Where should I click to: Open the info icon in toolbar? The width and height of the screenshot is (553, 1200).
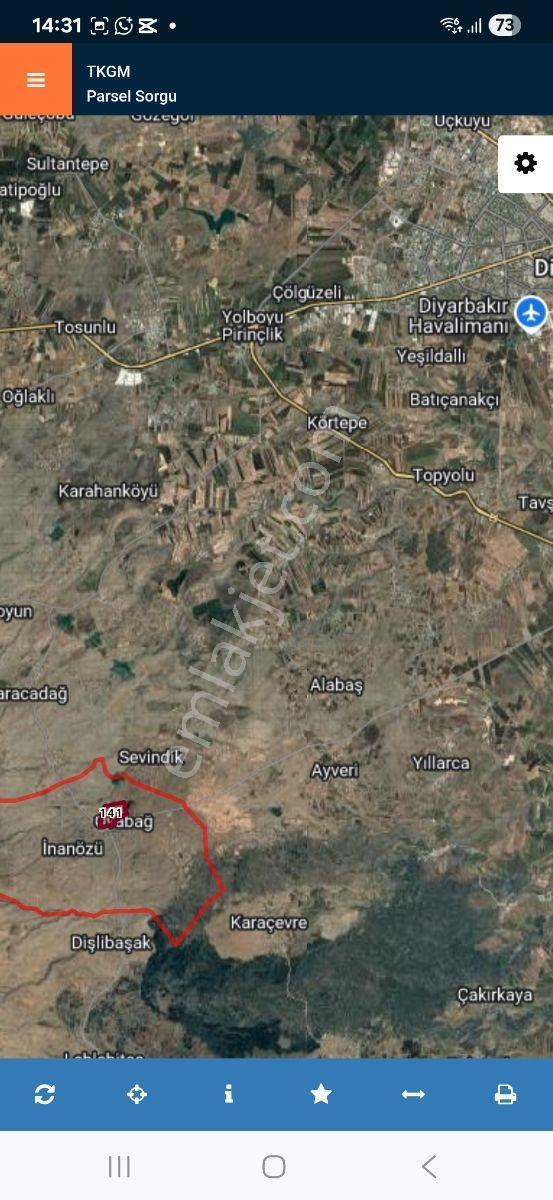229,1094
